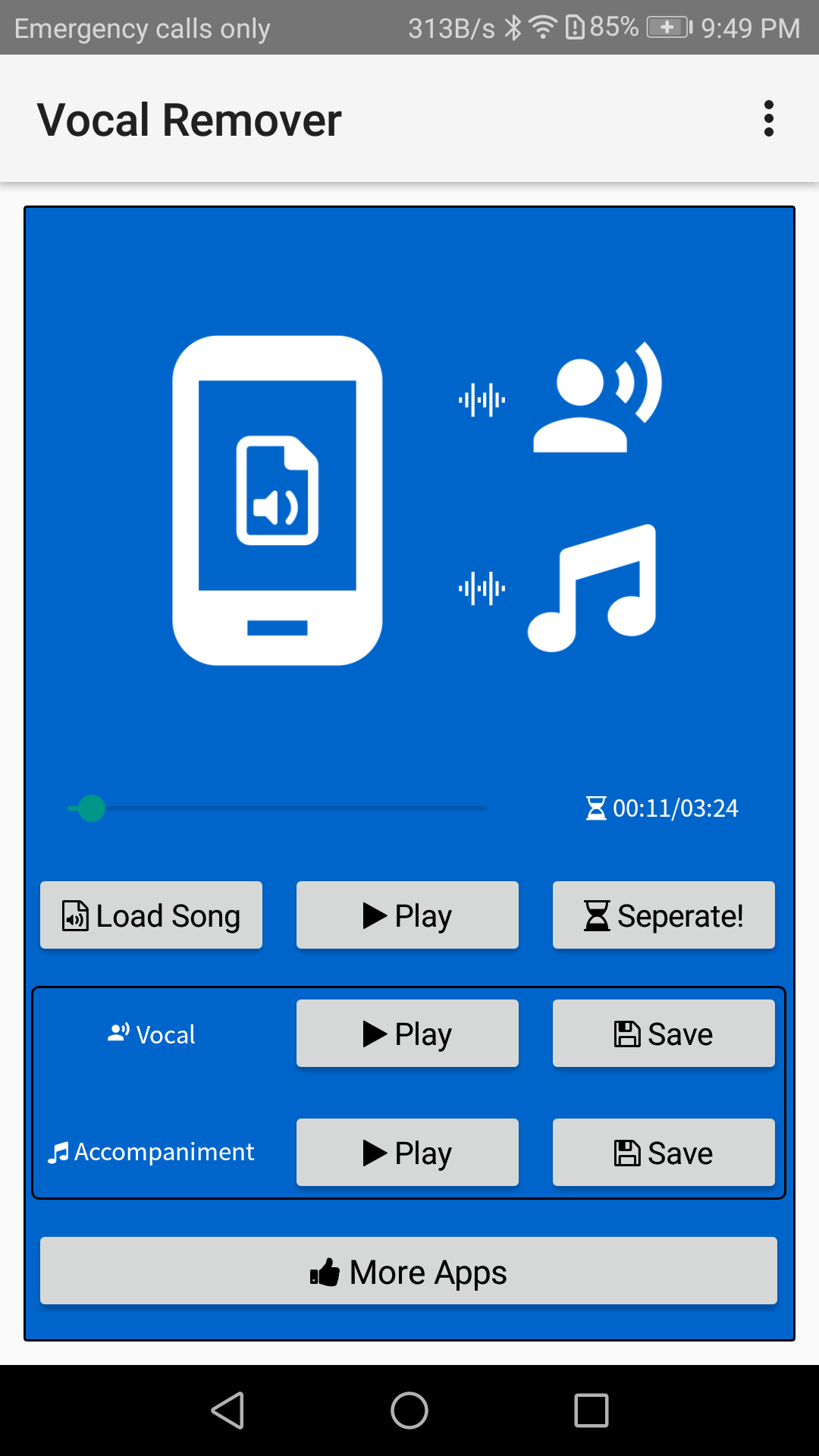The height and width of the screenshot is (1456, 819).
Task: Click the lower waveform icon
Action: pyautogui.click(x=483, y=588)
